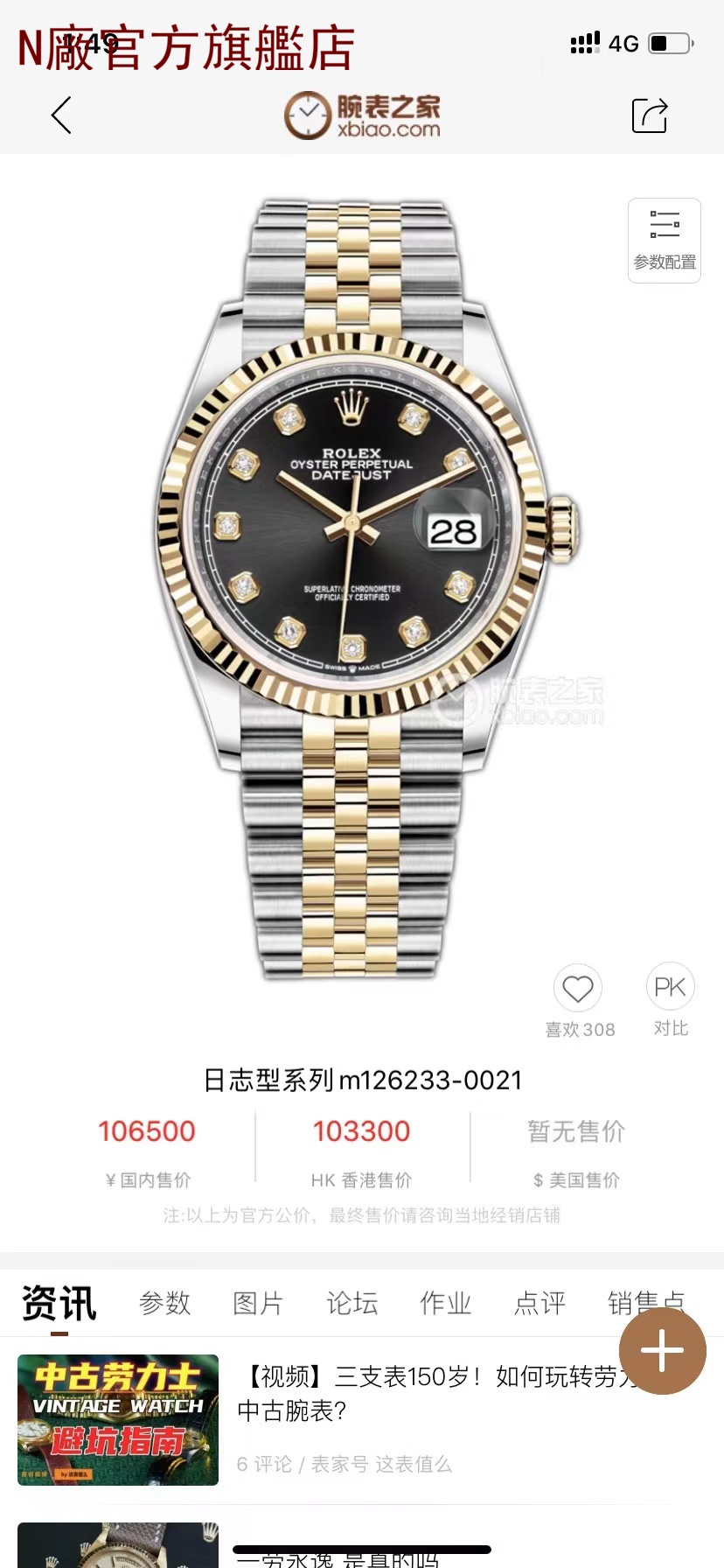
Task: Tap the orange plus floating button
Action: [662, 1351]
